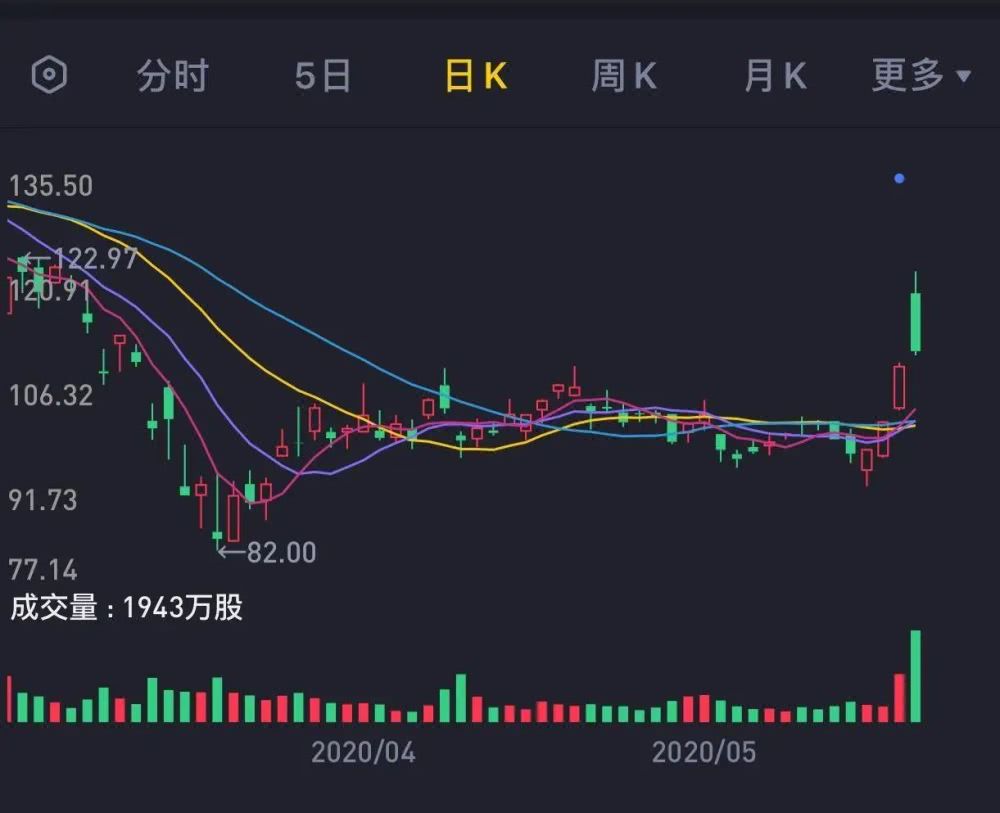Expand the 更多 dropdown

tap(922, 76)
